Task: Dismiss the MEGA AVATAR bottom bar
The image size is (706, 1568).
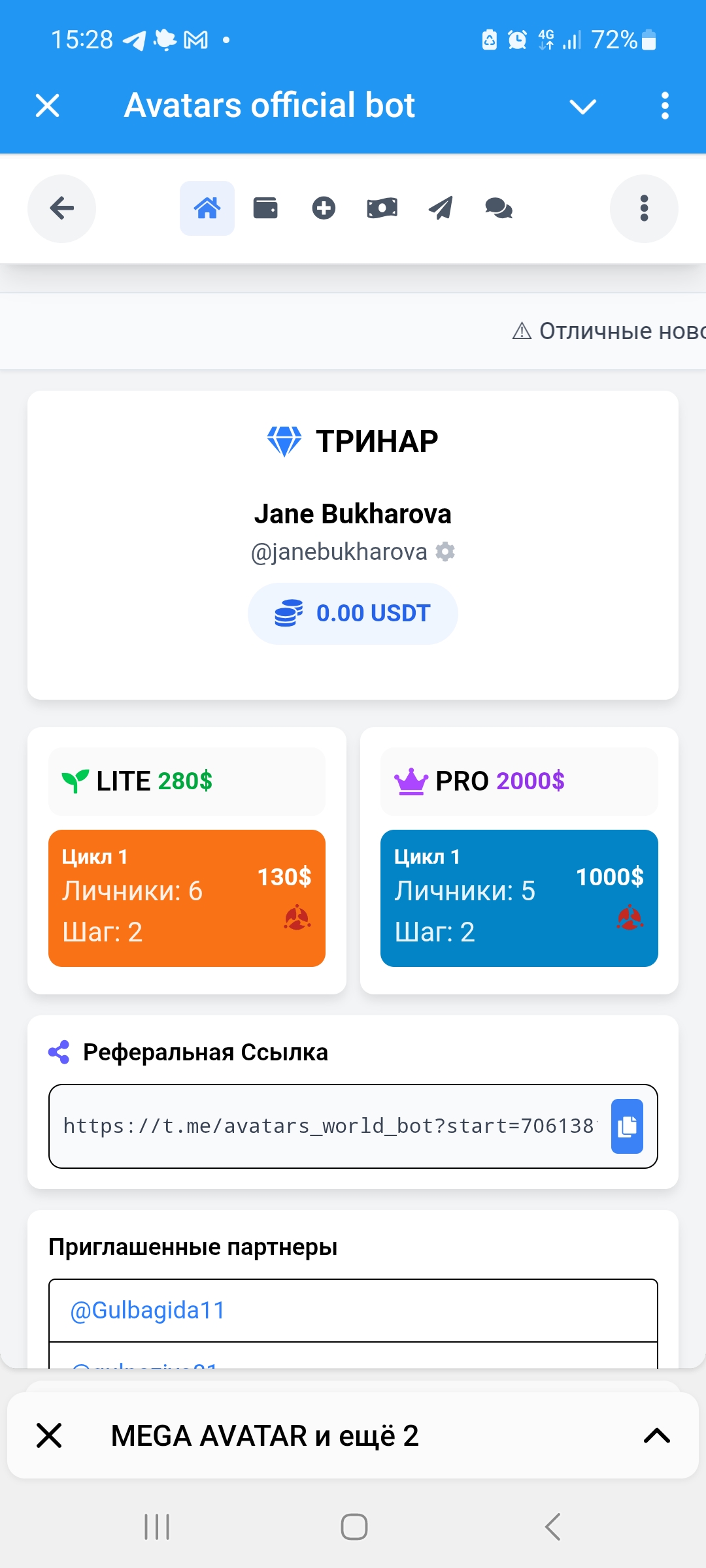Action: point(49,1435)
